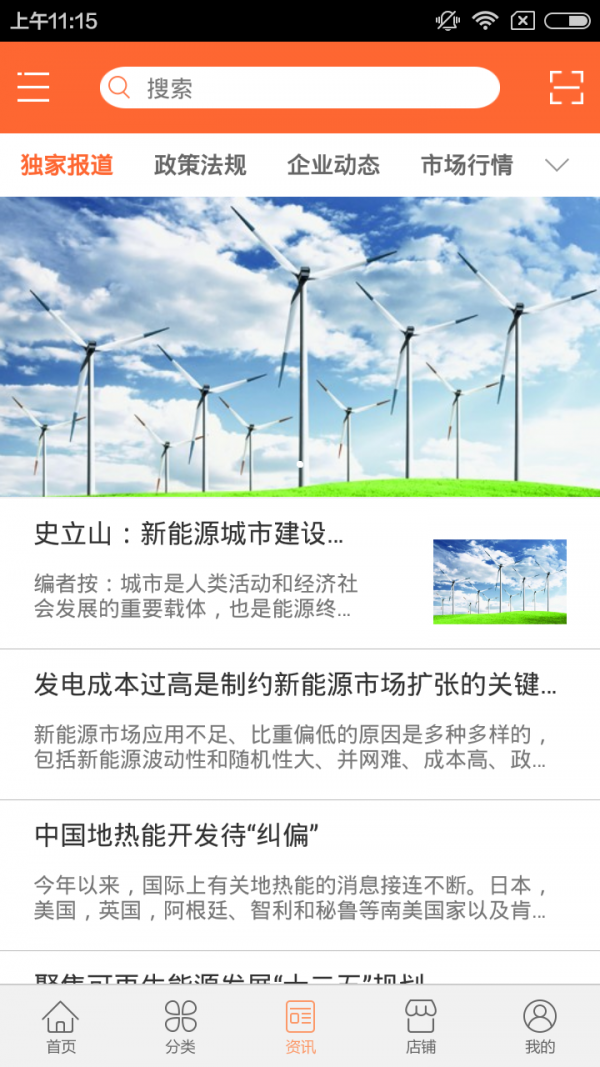Viewport: 600px width, 1067px height.
Task: Open the article 史立山：新能源城市建设
Action: (x=190, y=535)
